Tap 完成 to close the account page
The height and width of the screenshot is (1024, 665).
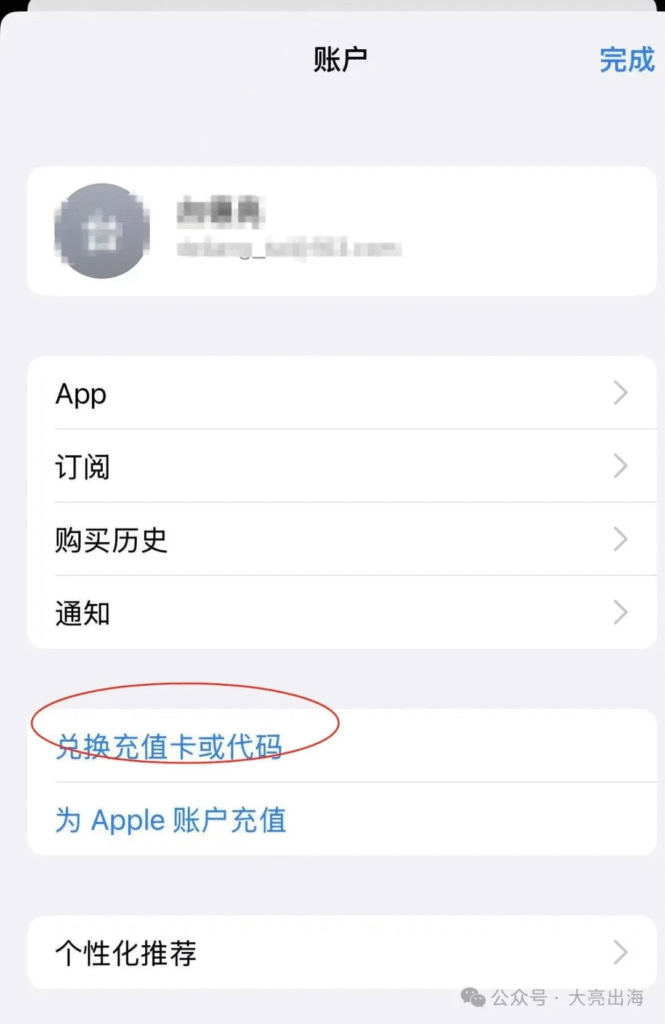point(626,59)
